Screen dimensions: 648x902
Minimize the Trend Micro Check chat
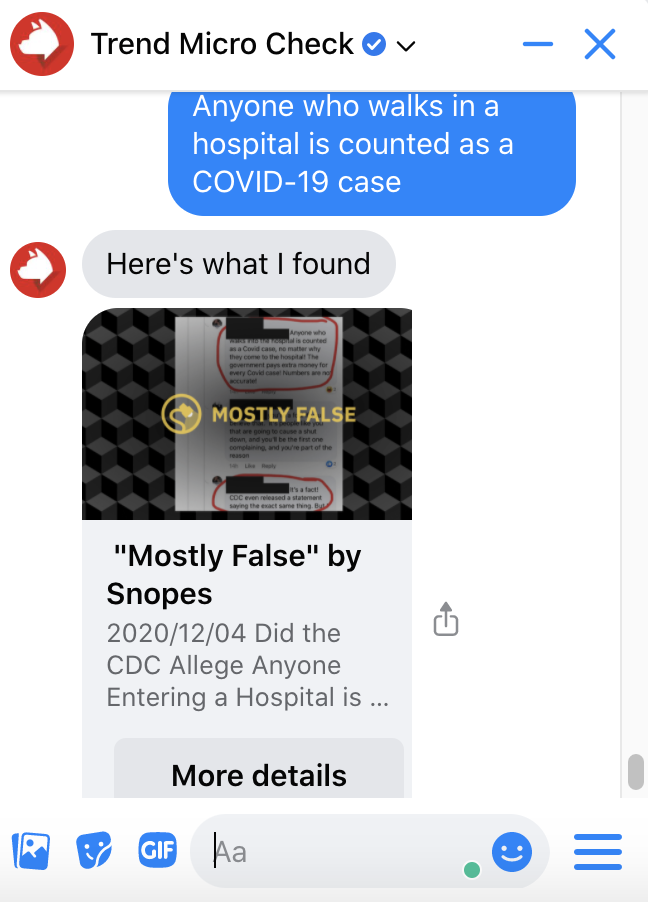tap(538, 45)
